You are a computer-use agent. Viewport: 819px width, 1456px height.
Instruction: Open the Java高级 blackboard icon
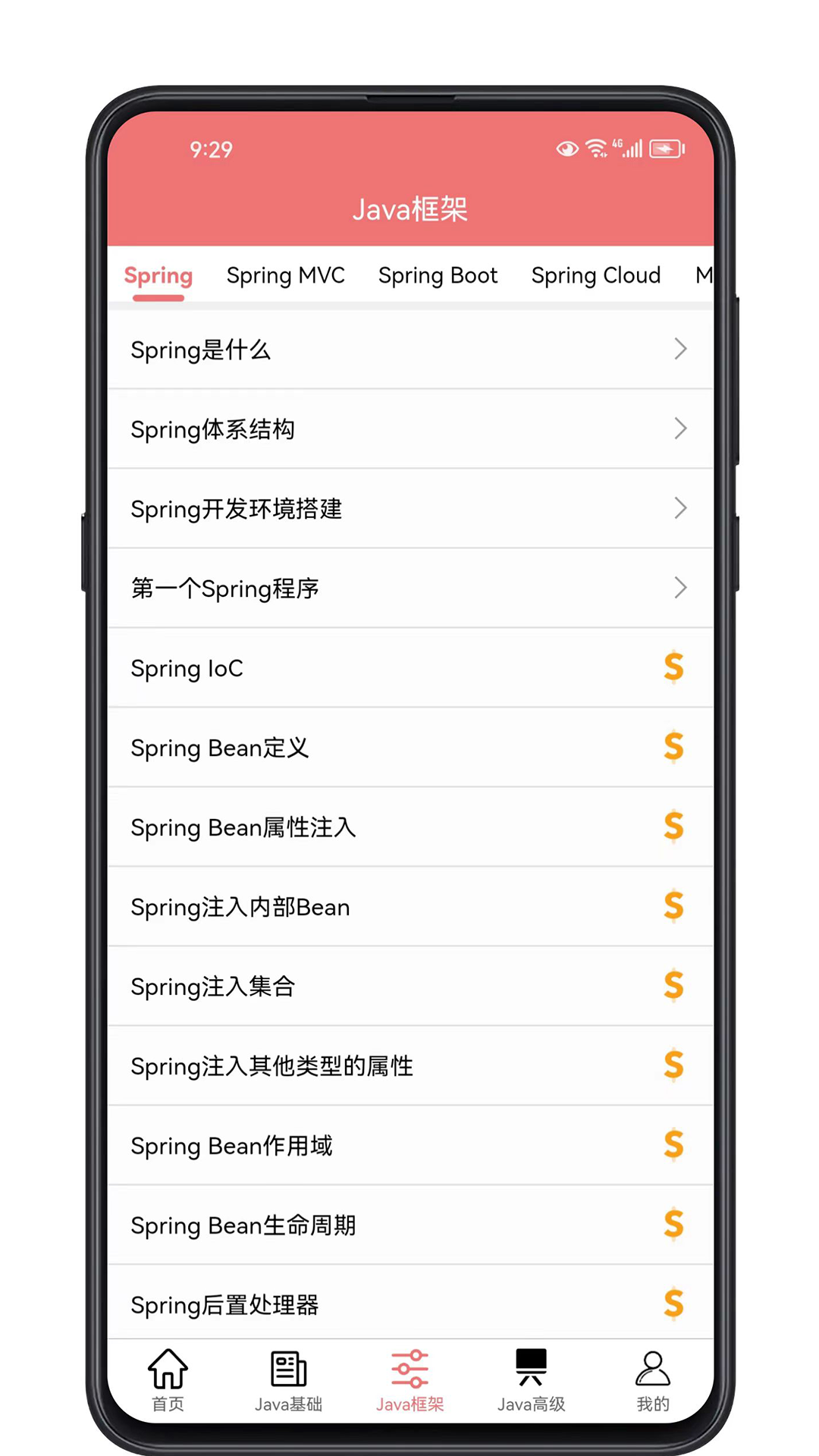[531, 1369]
